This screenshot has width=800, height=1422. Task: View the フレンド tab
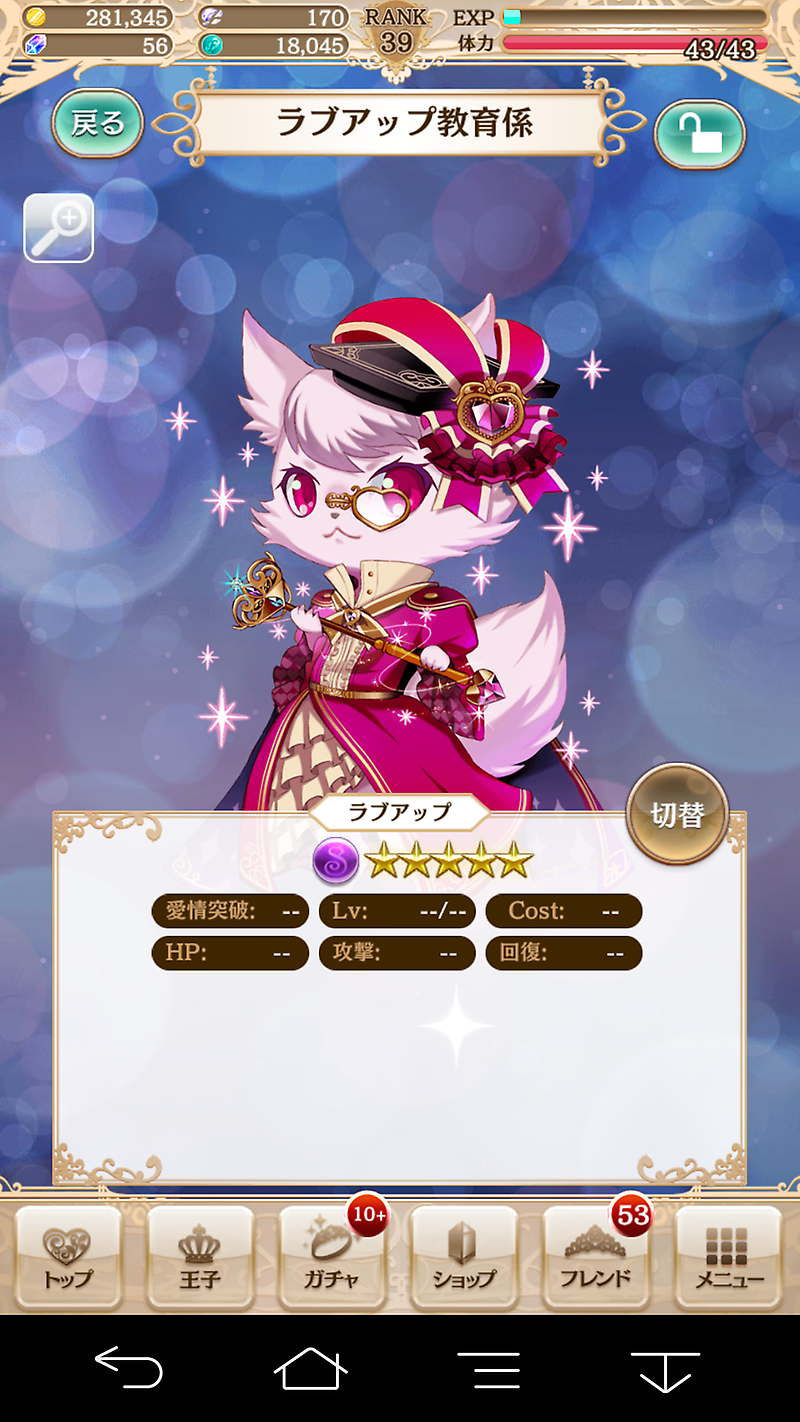coord(596,1258)
